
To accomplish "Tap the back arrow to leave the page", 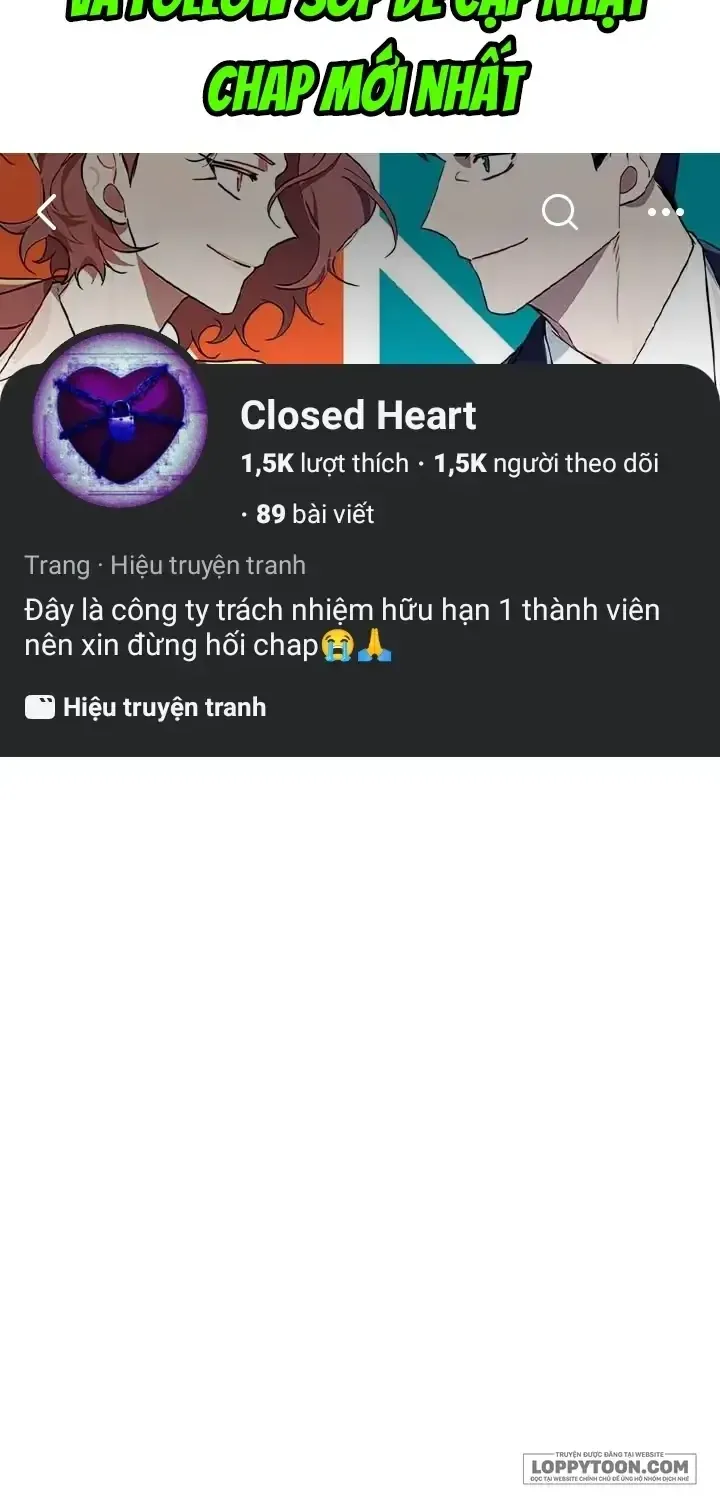I will click(45, 211).
